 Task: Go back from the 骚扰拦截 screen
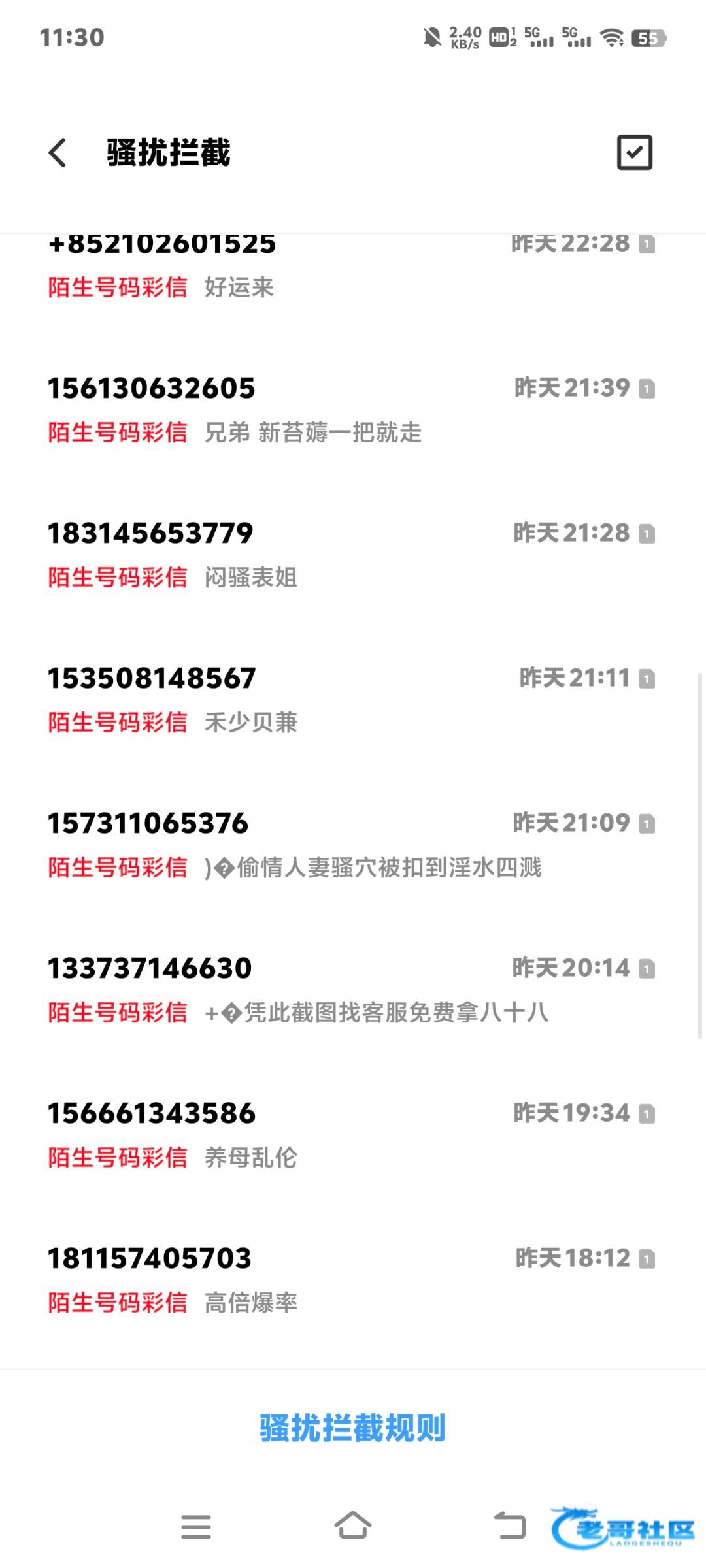coord(58,153)
